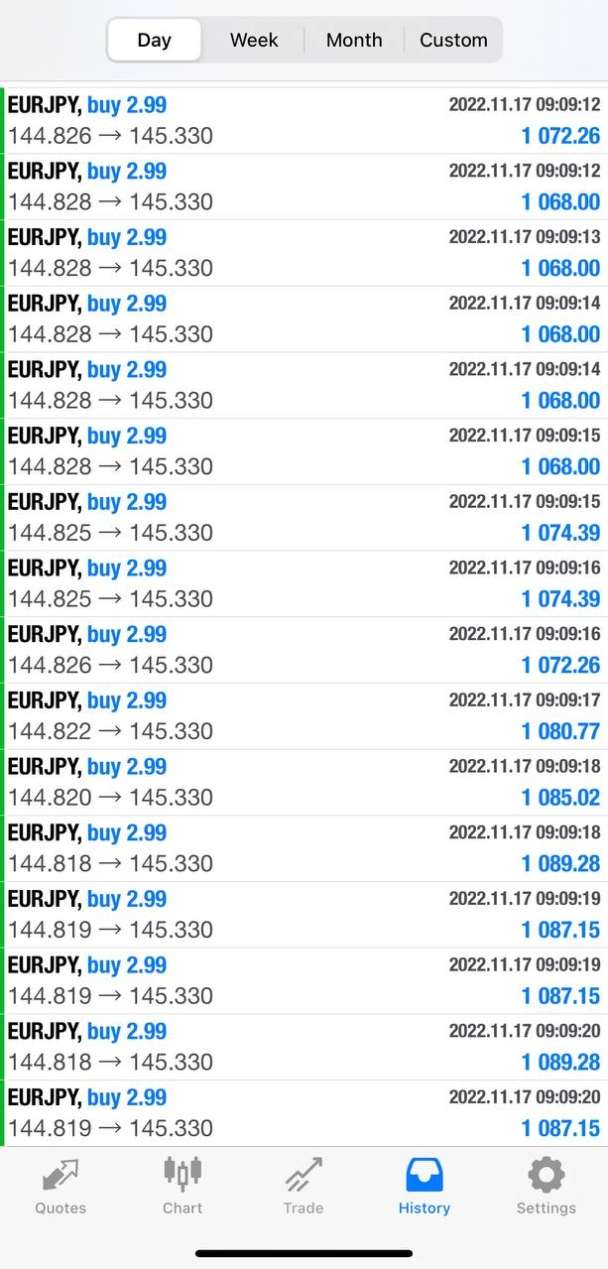Switch to the Week period

[254, 40]
